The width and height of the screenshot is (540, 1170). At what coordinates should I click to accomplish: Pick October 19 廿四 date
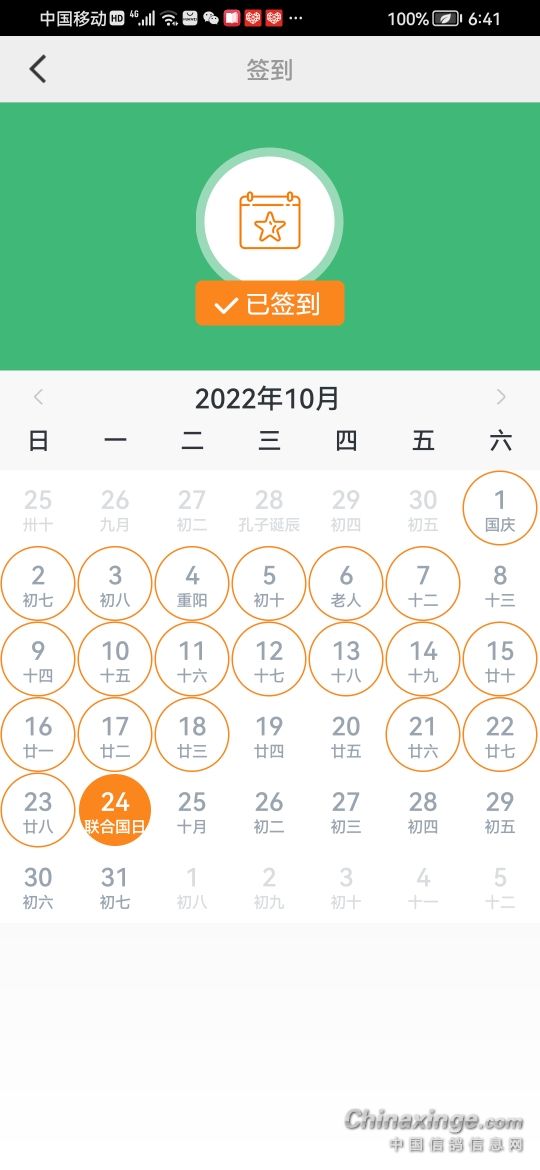(269, 735)
